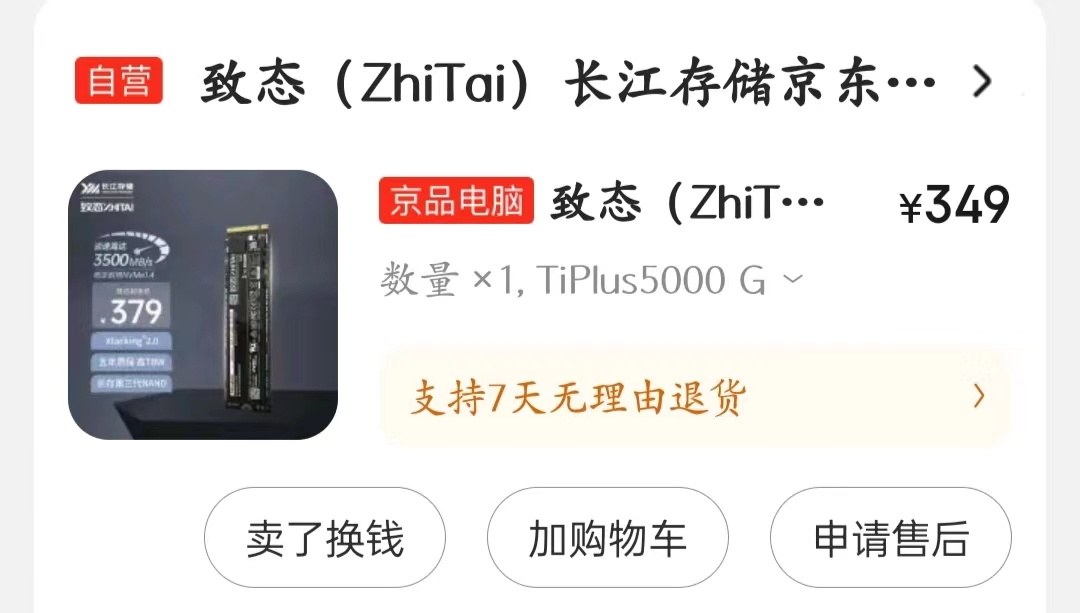Open the ZhiTai SSD product thumbnail
Image resolution: width=1080 pixels, height=613 pixels.
203,305
